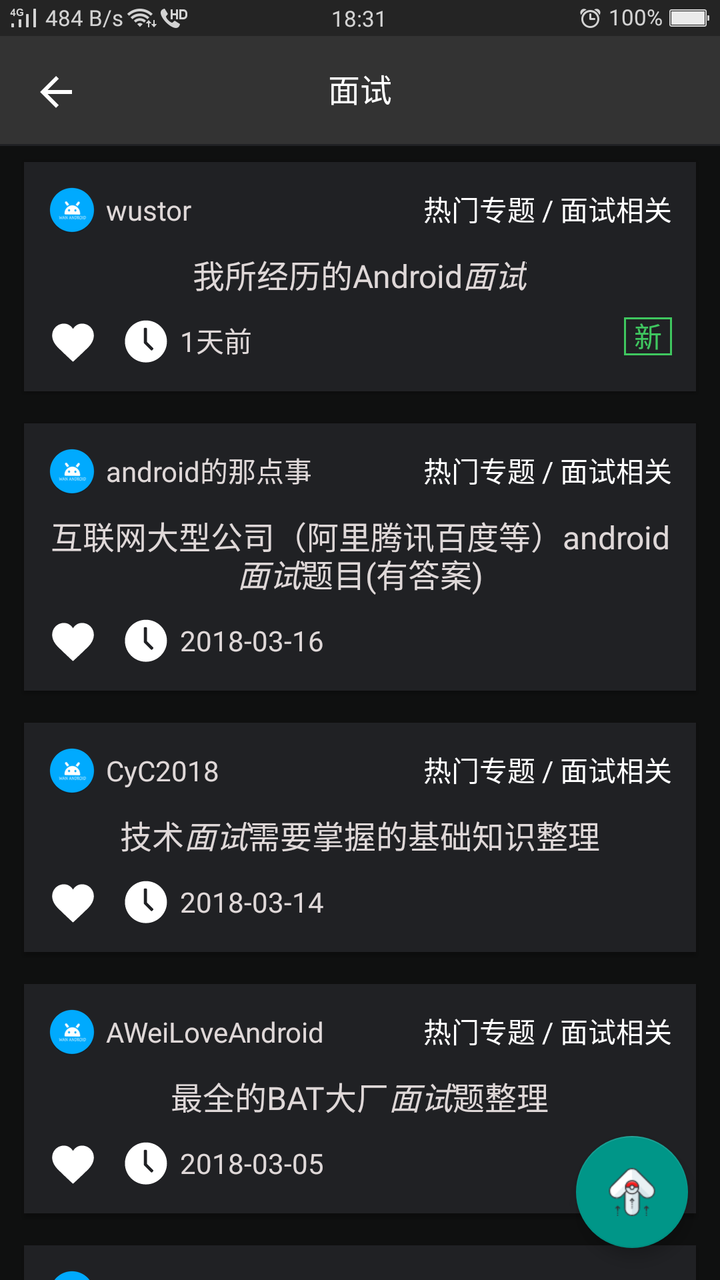
Task: Tap 热门专题 / 面试相关 beside CyC2018
Action: coord(547,770)
